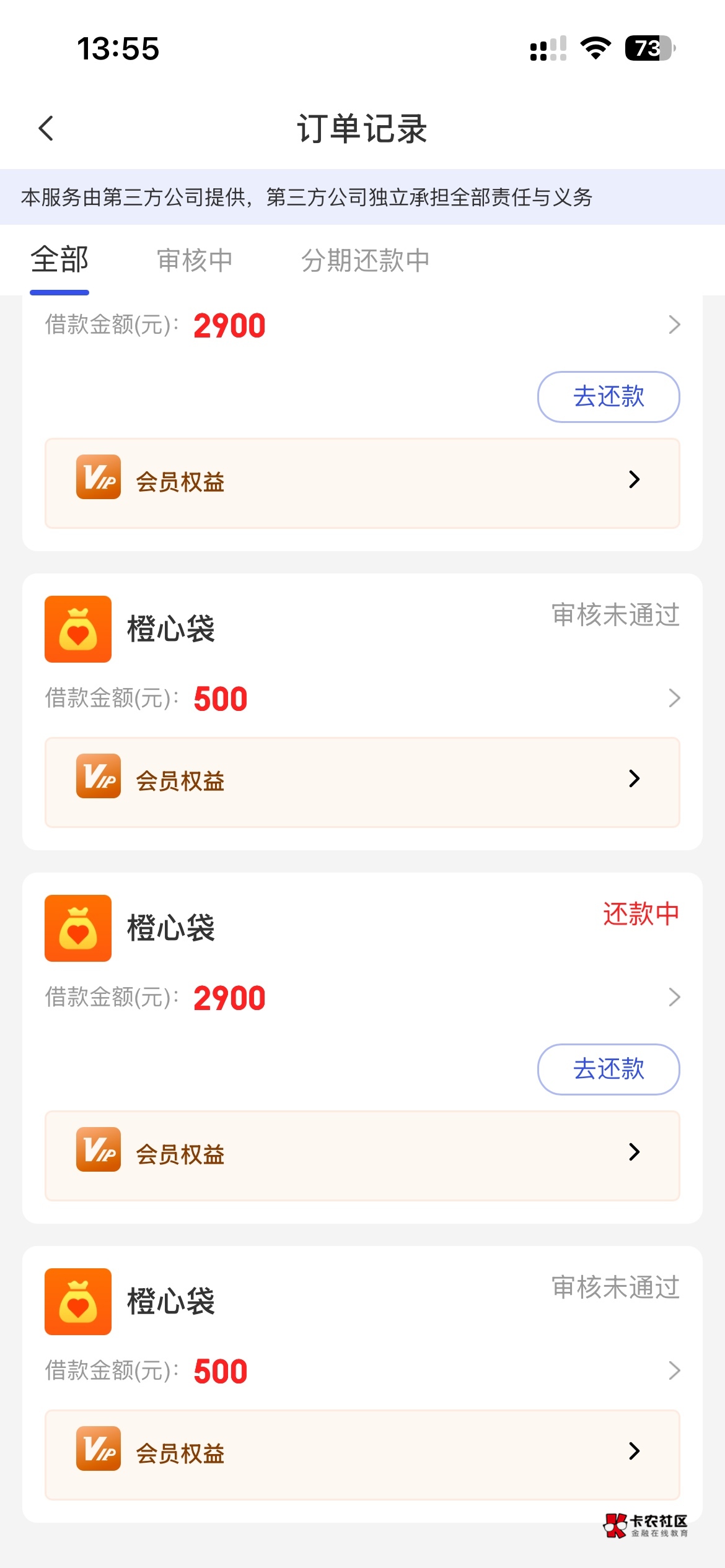Switch to the 分期还款中 tab
The width and height of the screenshot is (725, 1568).
pyautogui.click(x=365, y=260)
